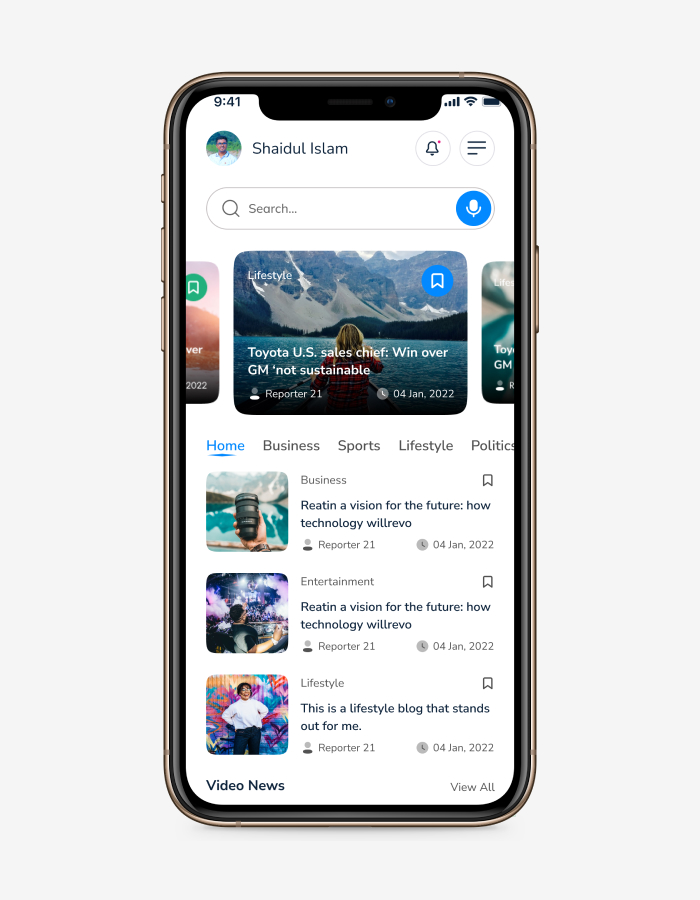This screenshot has height=900, width=700.
Task: Bookmark the Toyota featured card
Action: click(437, 281)
